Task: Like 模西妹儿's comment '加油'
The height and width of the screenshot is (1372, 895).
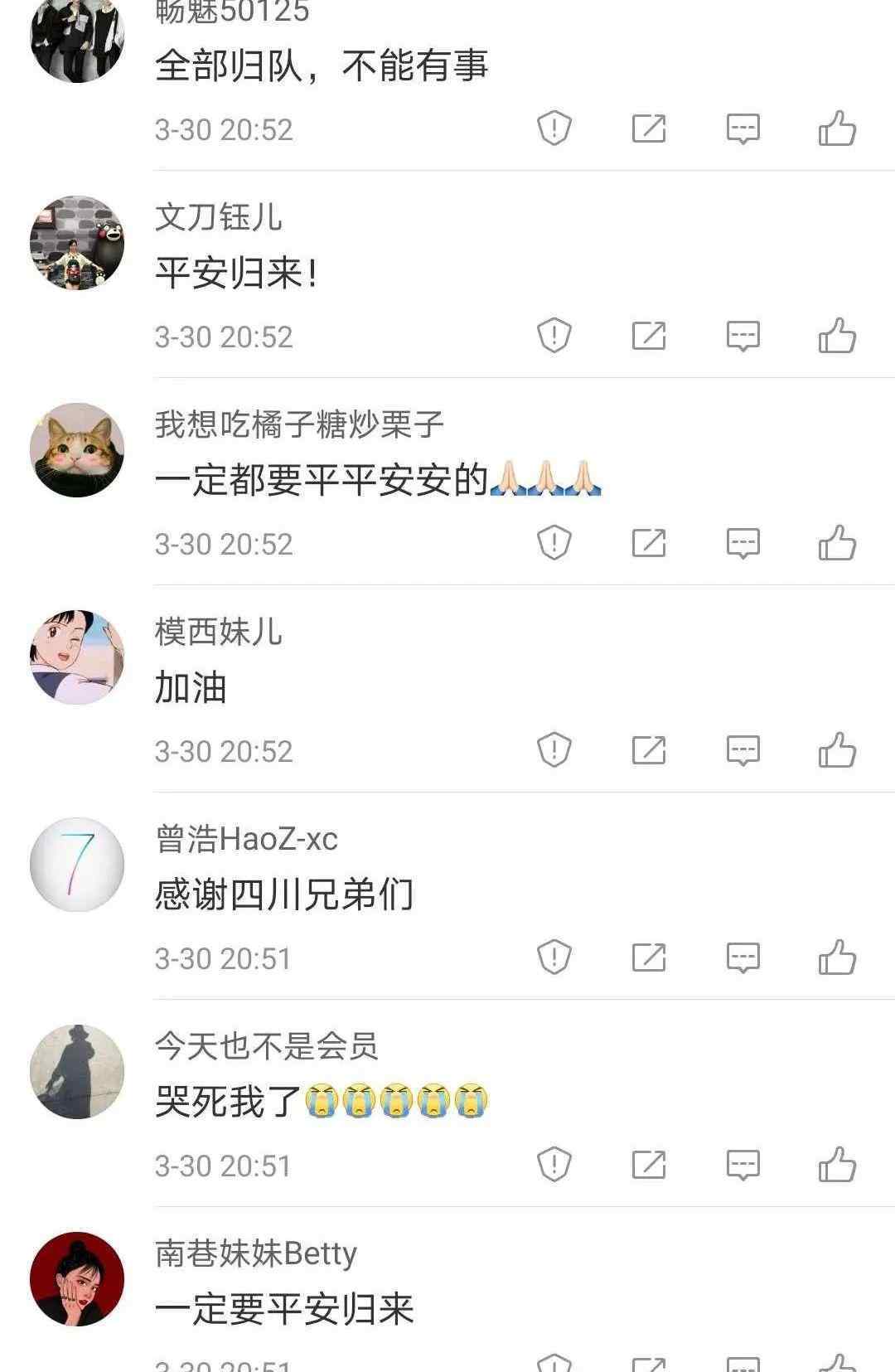Action: click(837, 750)
